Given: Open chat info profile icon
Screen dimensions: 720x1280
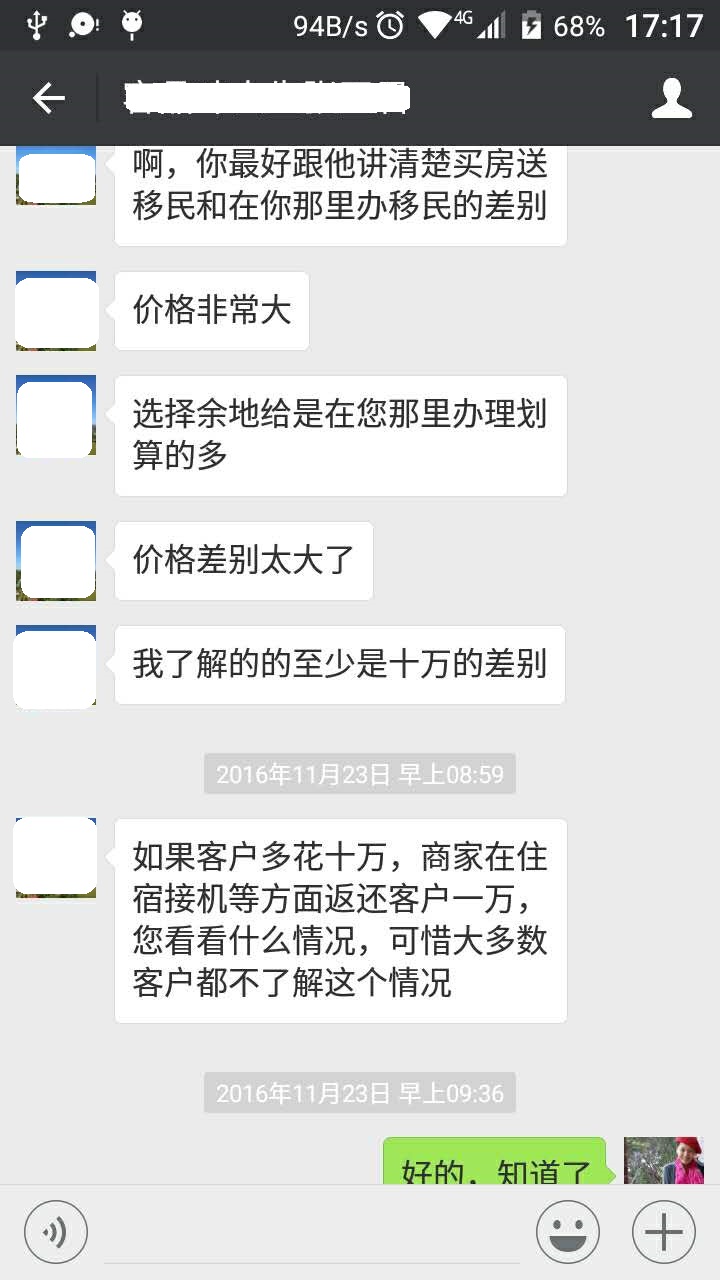Looking at the screenshot, I should (672, 98).
